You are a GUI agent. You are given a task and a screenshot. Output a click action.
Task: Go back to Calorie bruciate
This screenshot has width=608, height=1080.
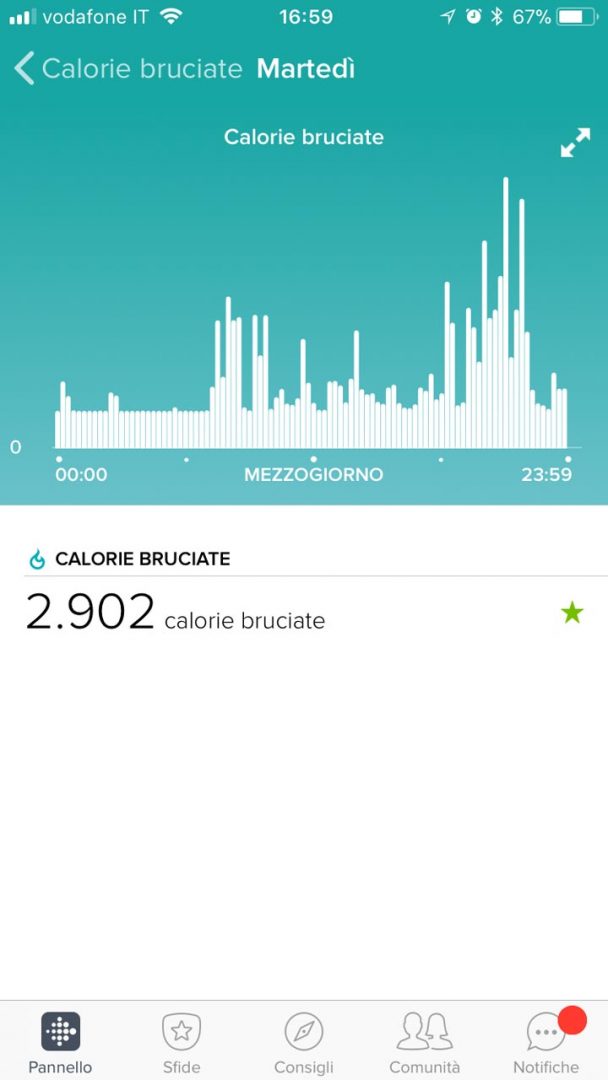coord(128,69)
